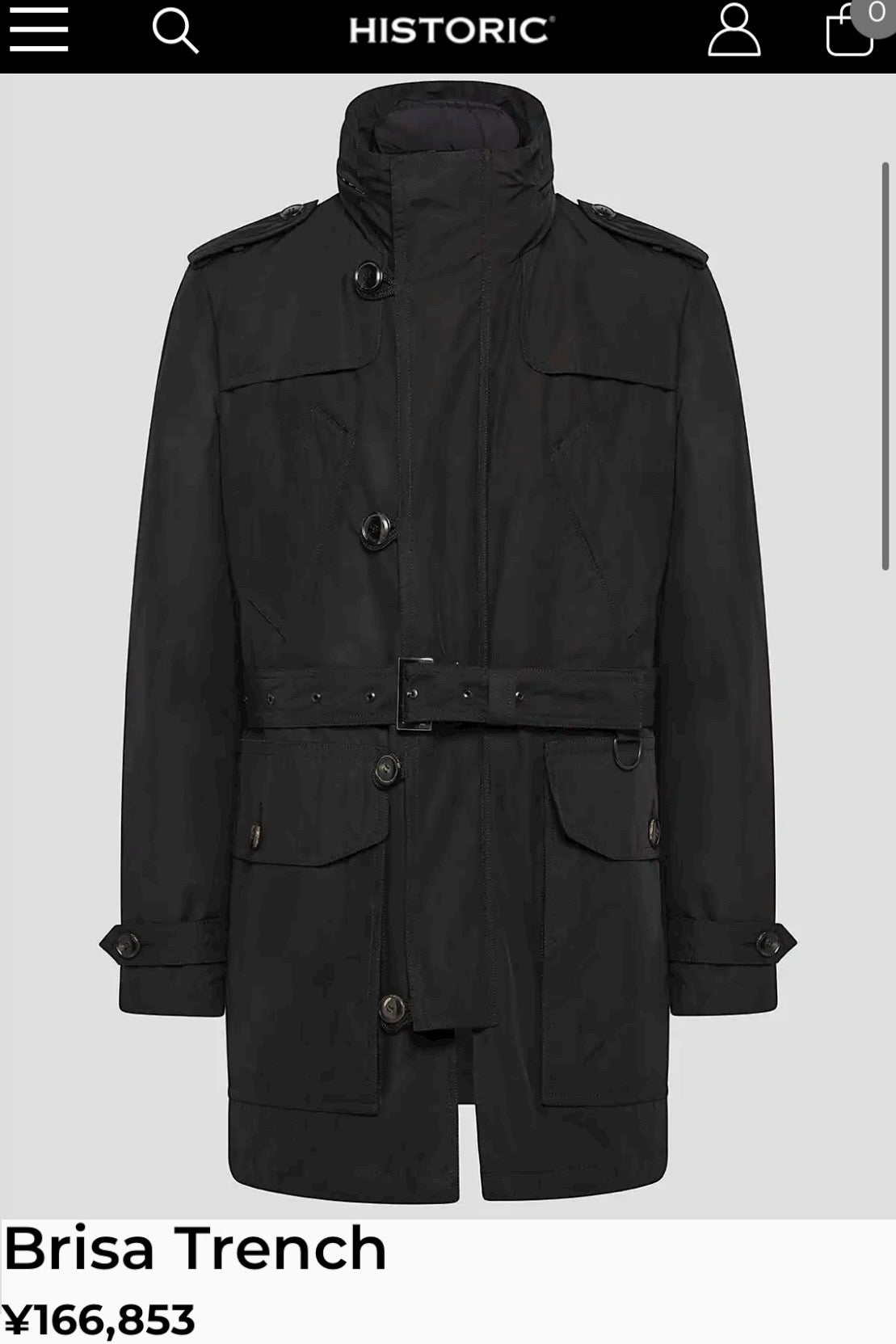Open the hamburger navigation menu
Screen dimensions: 896x1344
[x=39, y=32]
